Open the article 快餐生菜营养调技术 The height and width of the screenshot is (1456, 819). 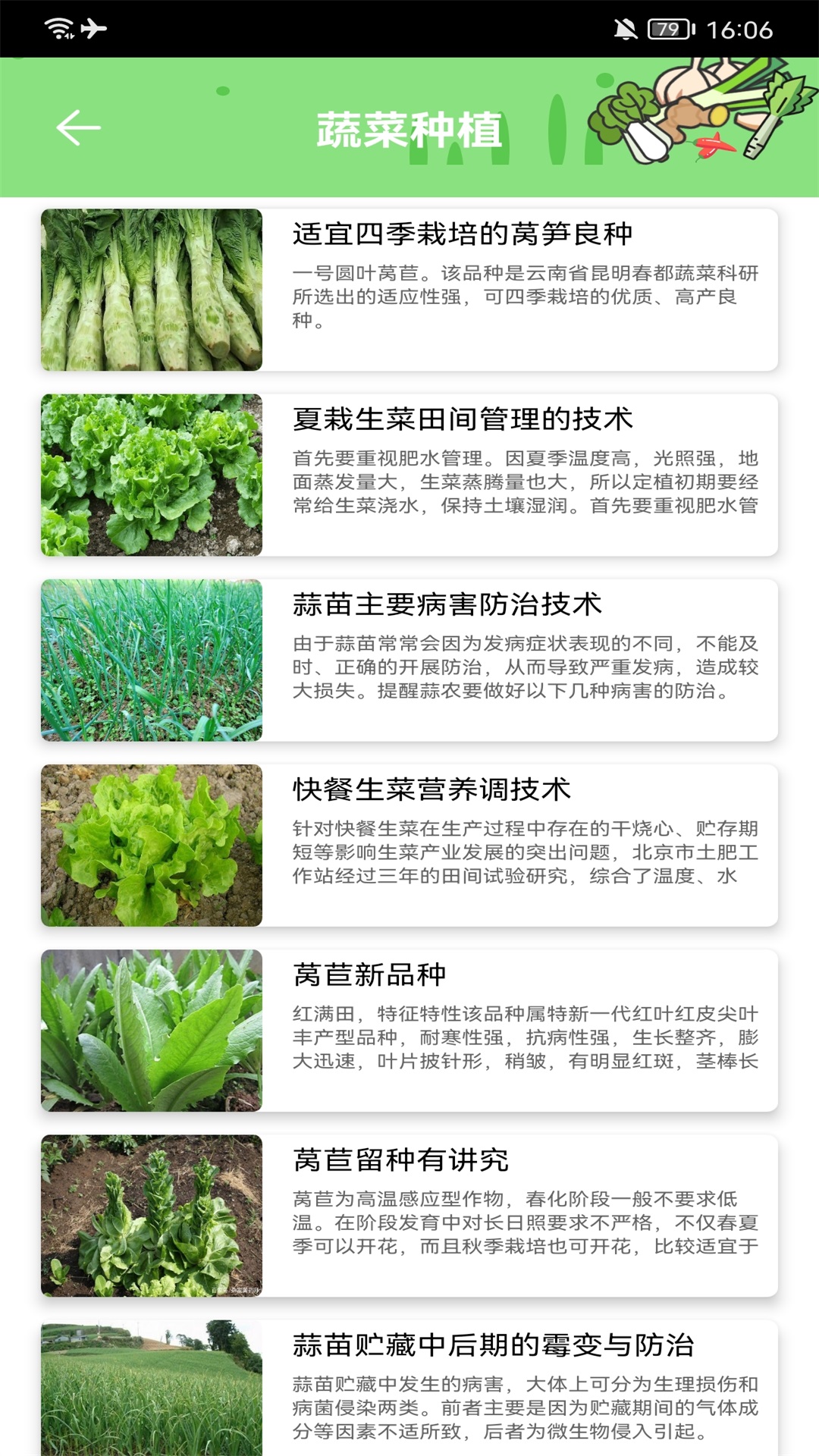point(432,790)
